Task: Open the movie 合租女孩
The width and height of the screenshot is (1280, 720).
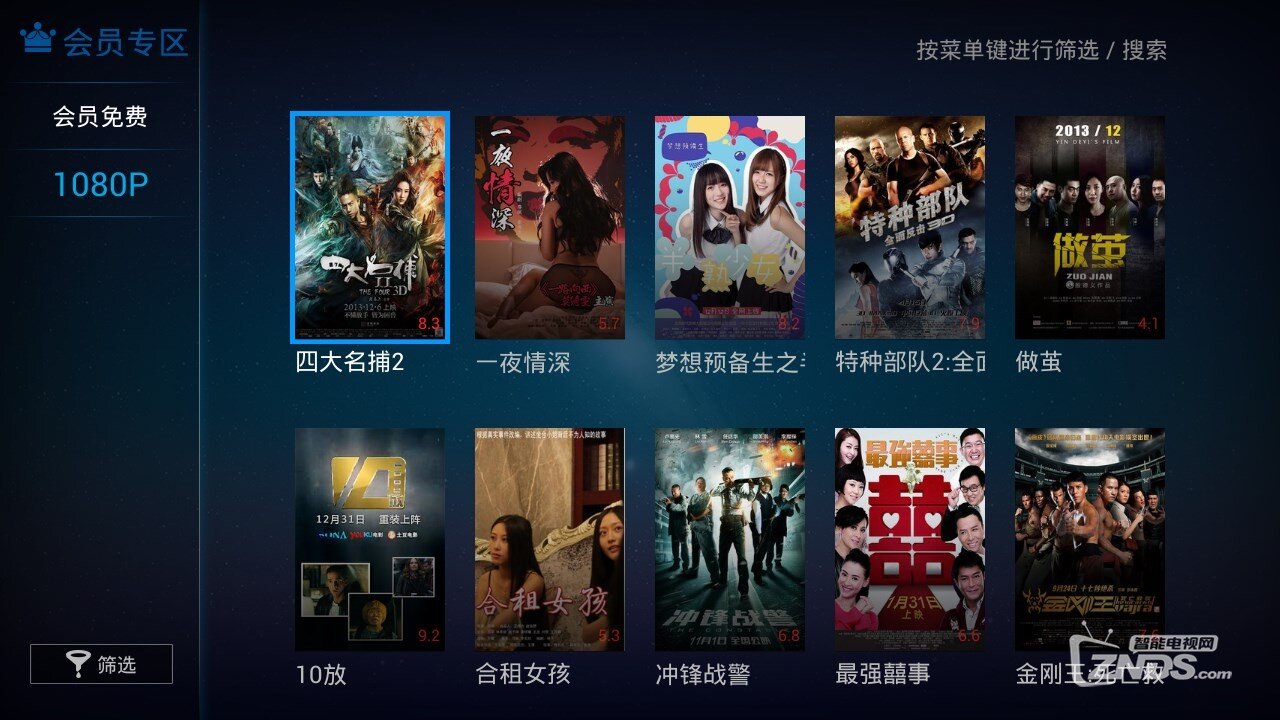Action: (550, 539)
